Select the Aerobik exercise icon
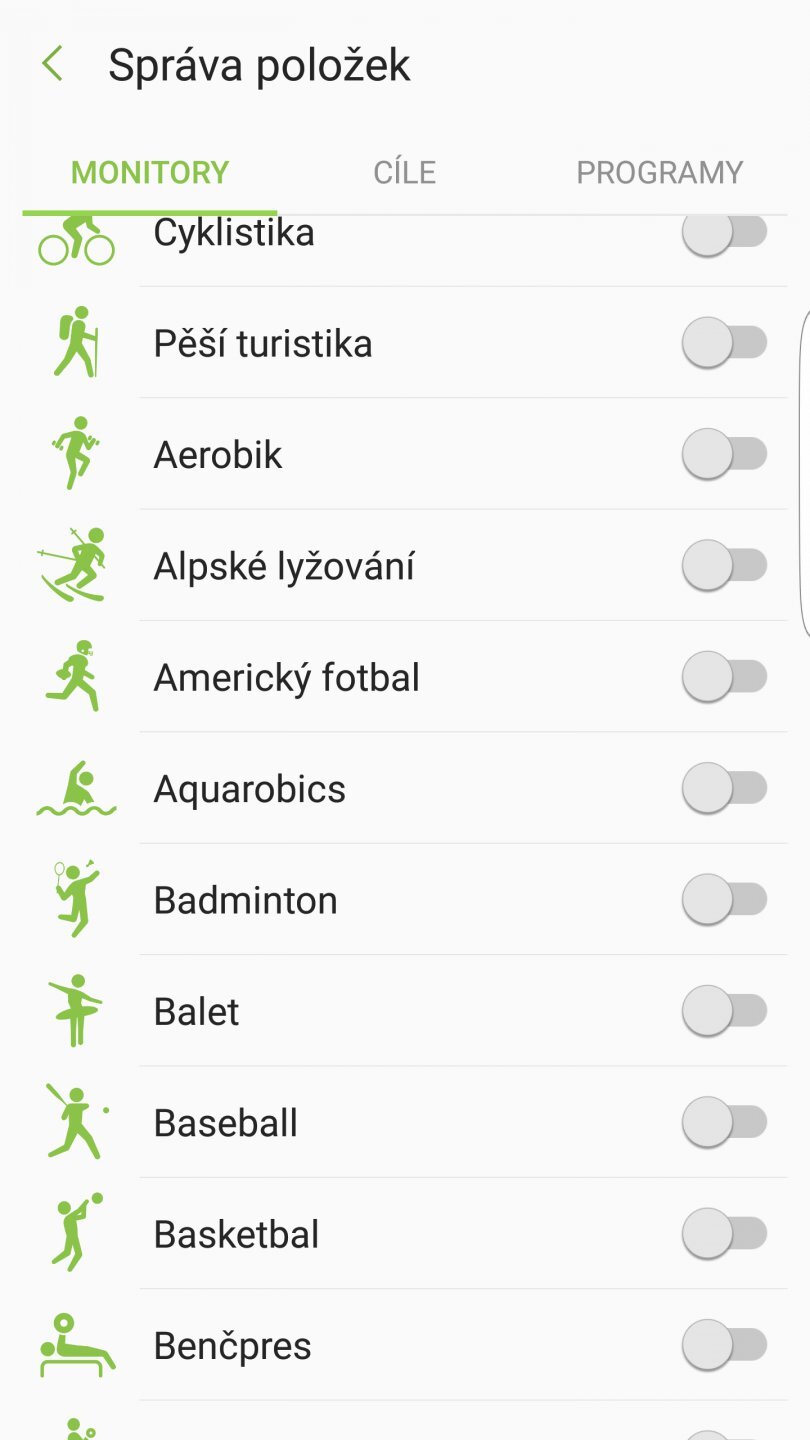Image resolution: width=810 pixels, height=1440 pixels. [76, 454]
